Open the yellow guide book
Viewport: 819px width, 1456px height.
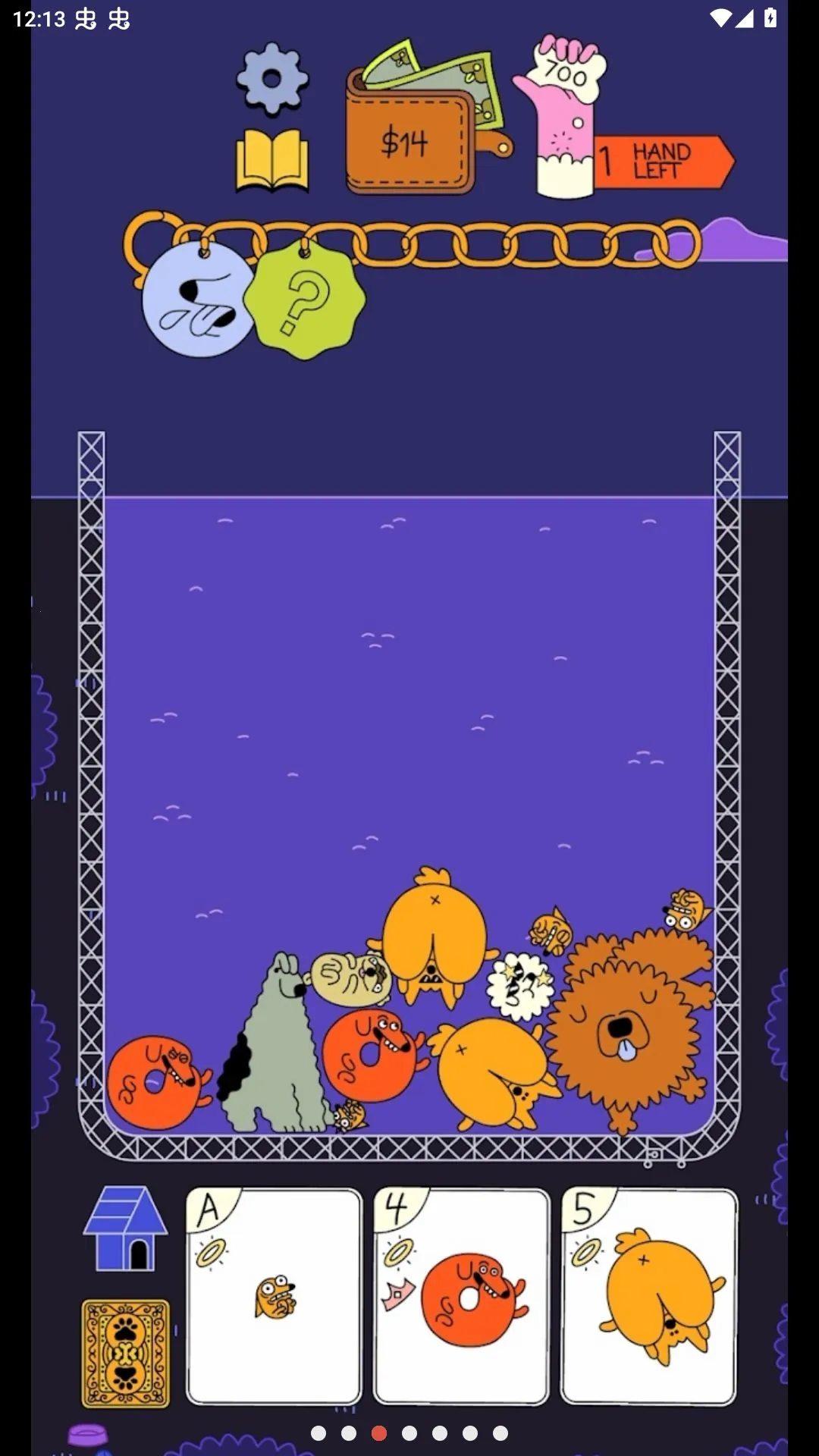click(272, 161)
